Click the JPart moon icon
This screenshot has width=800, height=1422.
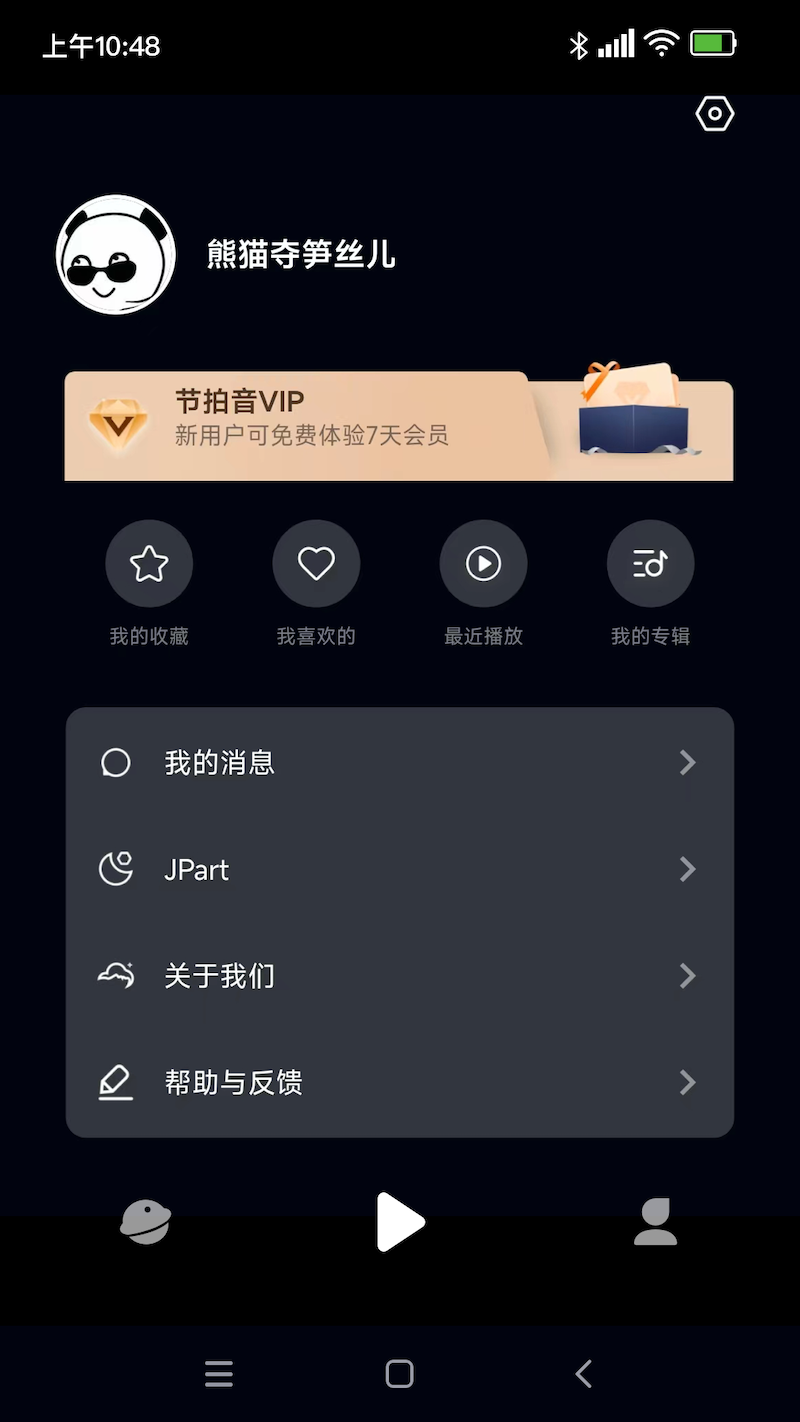click(x=116, y=869)
